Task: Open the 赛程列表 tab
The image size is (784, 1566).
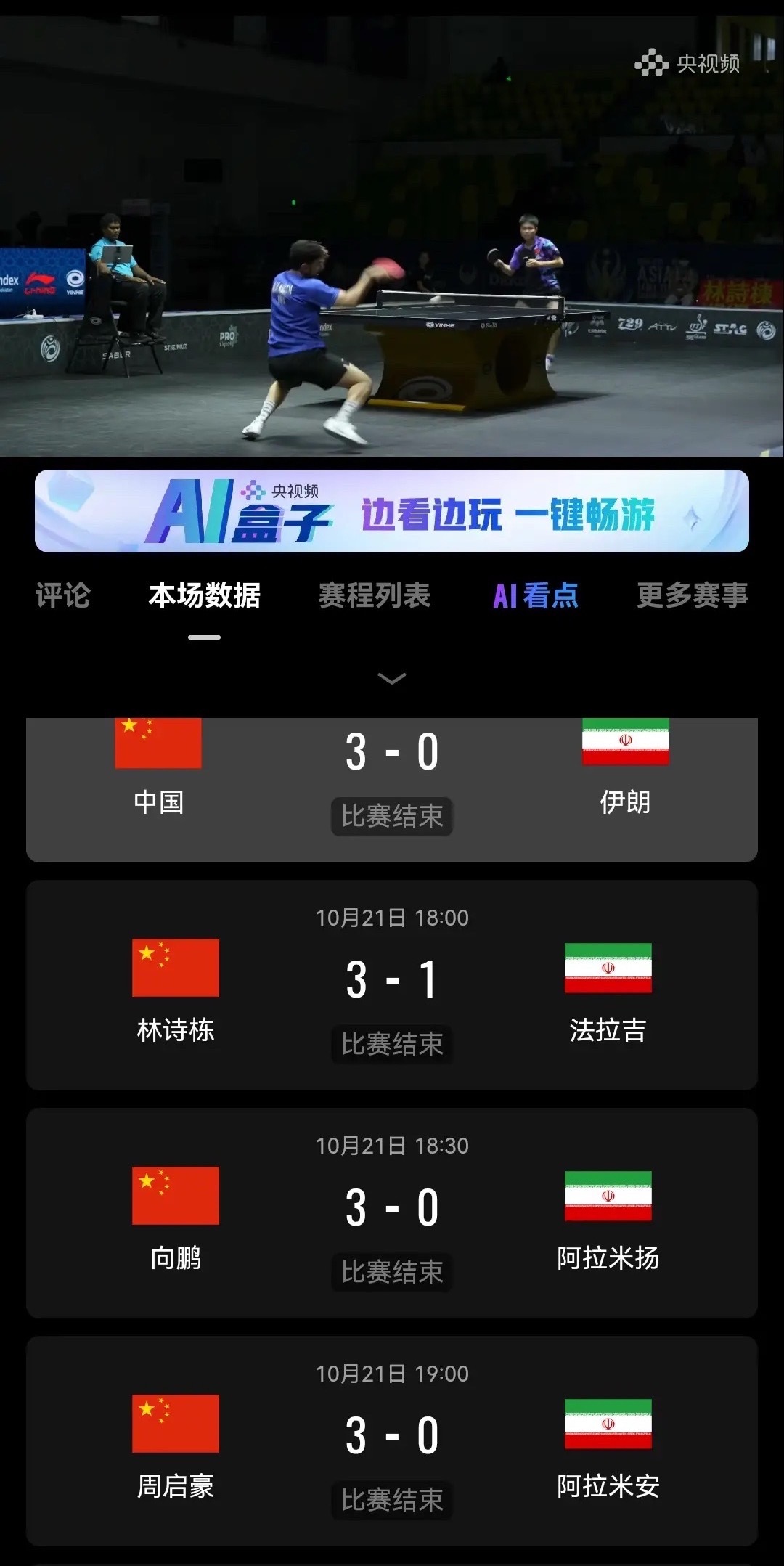Action: 375,595
